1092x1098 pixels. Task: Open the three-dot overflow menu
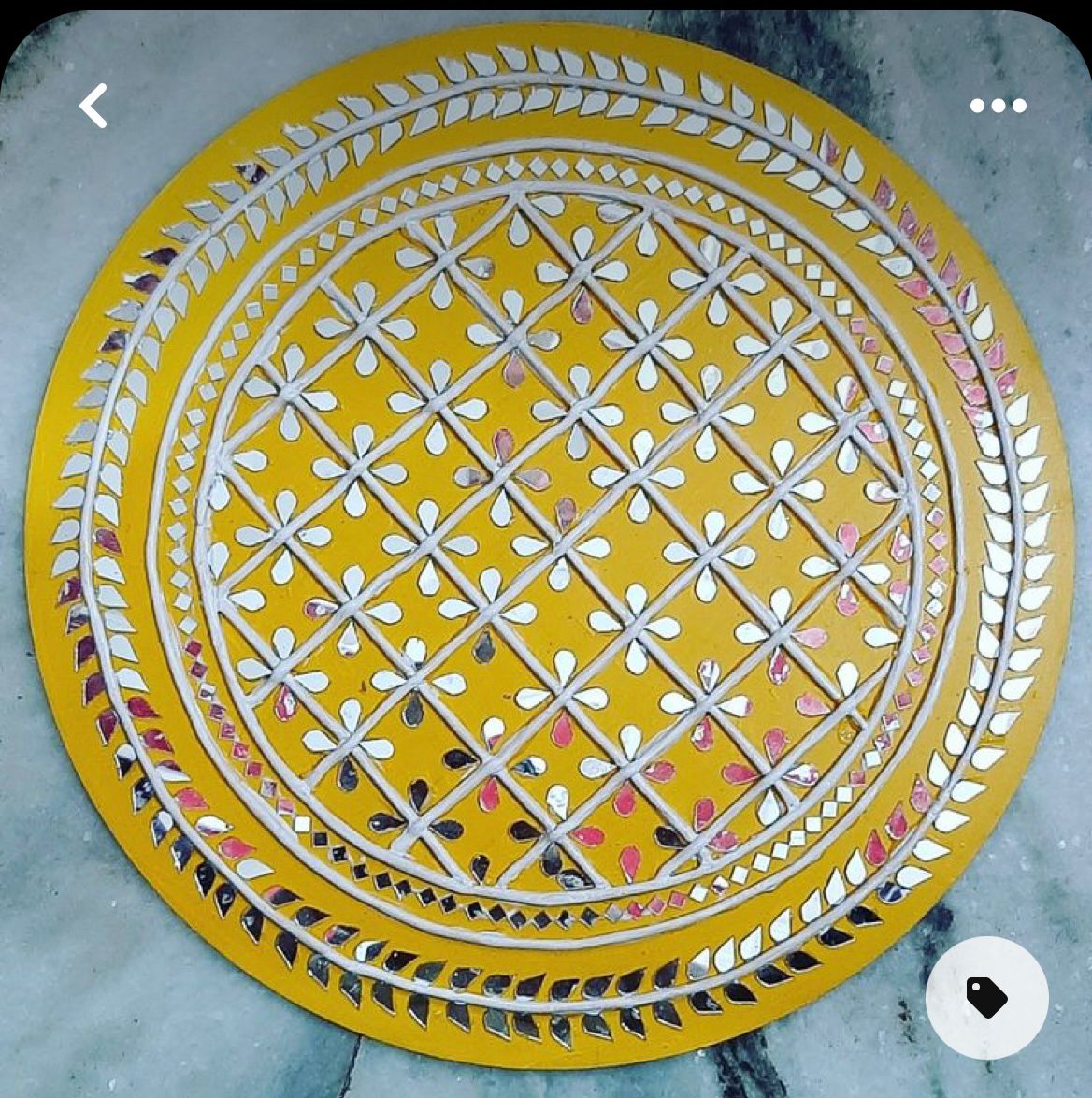click(998, 106)
